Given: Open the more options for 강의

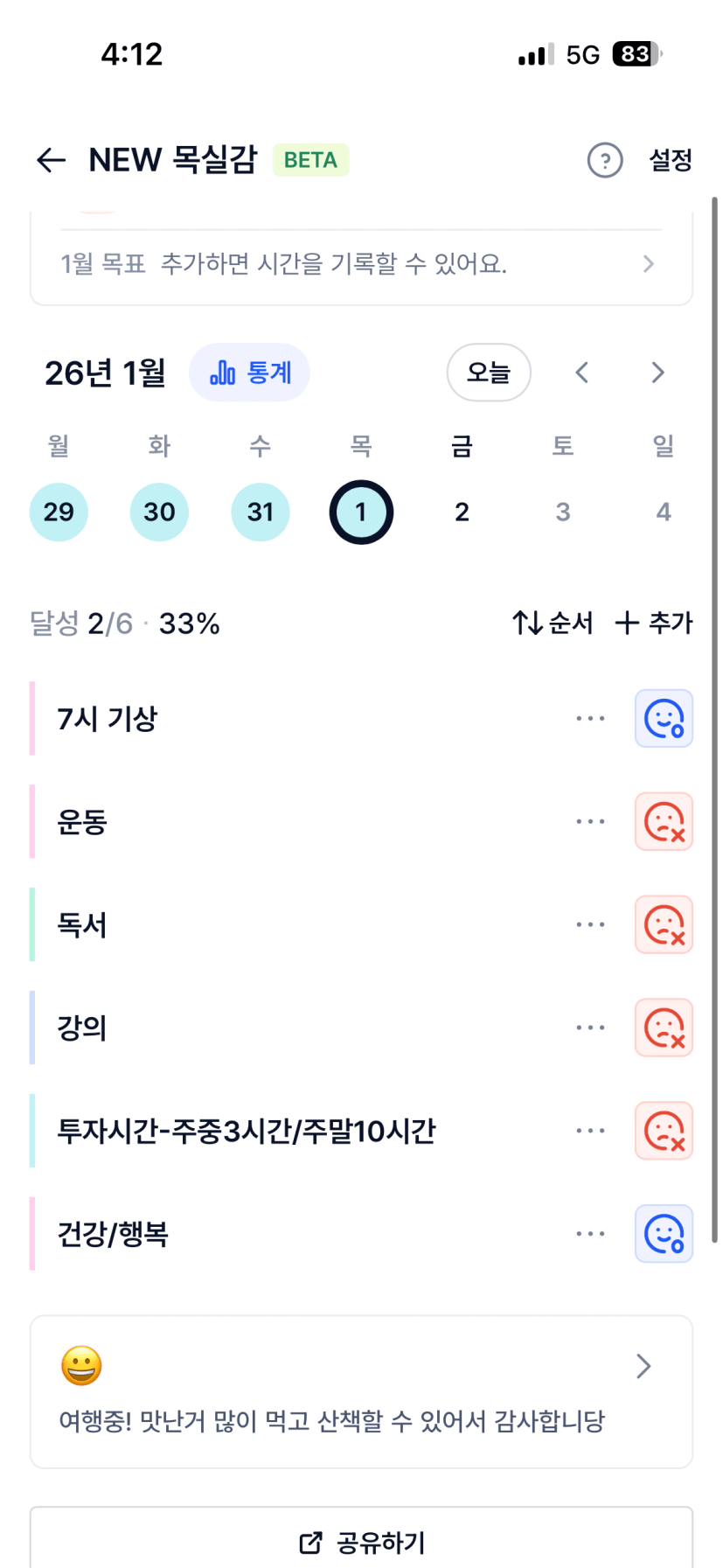Looking at the screenshot, I should coord(590,1028).
